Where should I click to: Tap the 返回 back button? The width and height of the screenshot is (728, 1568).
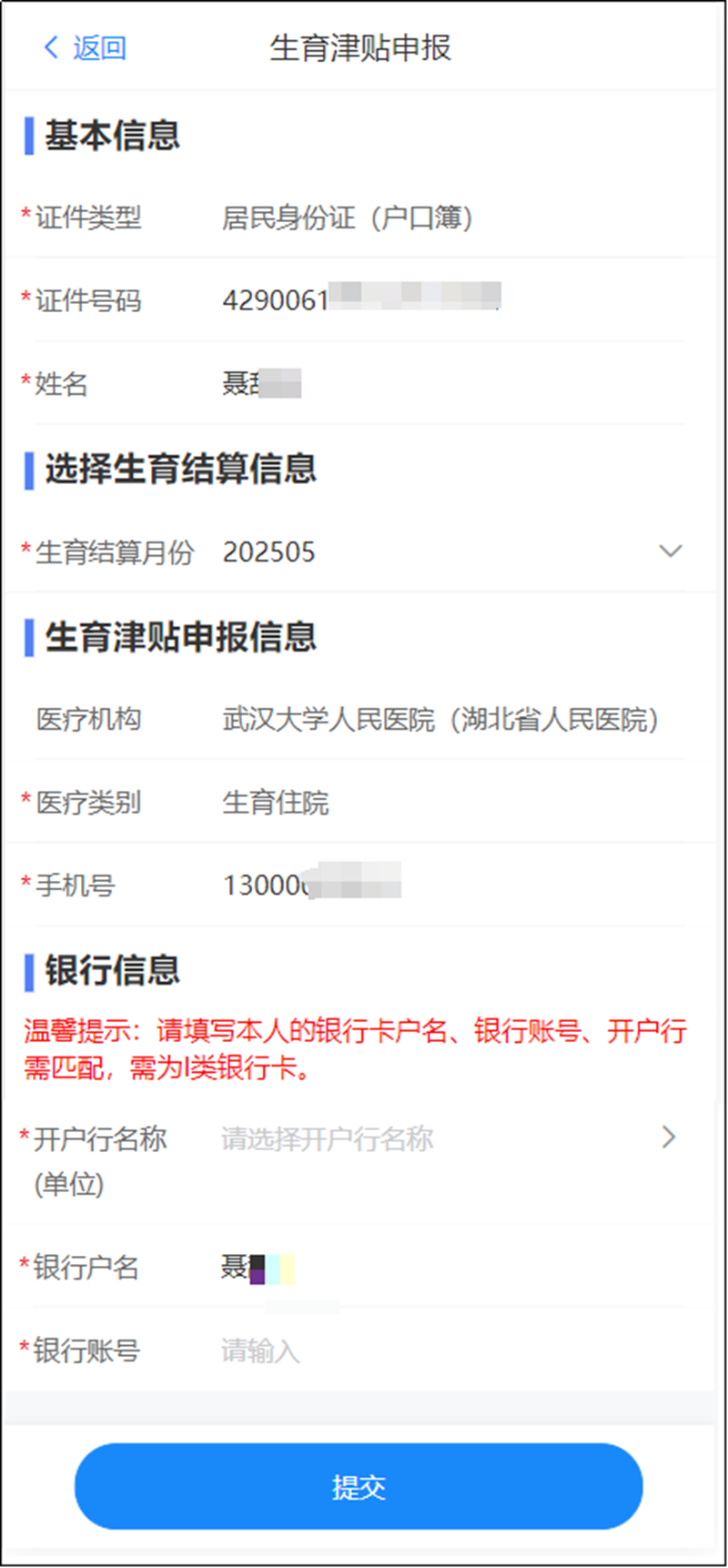[x=86, y=47]
